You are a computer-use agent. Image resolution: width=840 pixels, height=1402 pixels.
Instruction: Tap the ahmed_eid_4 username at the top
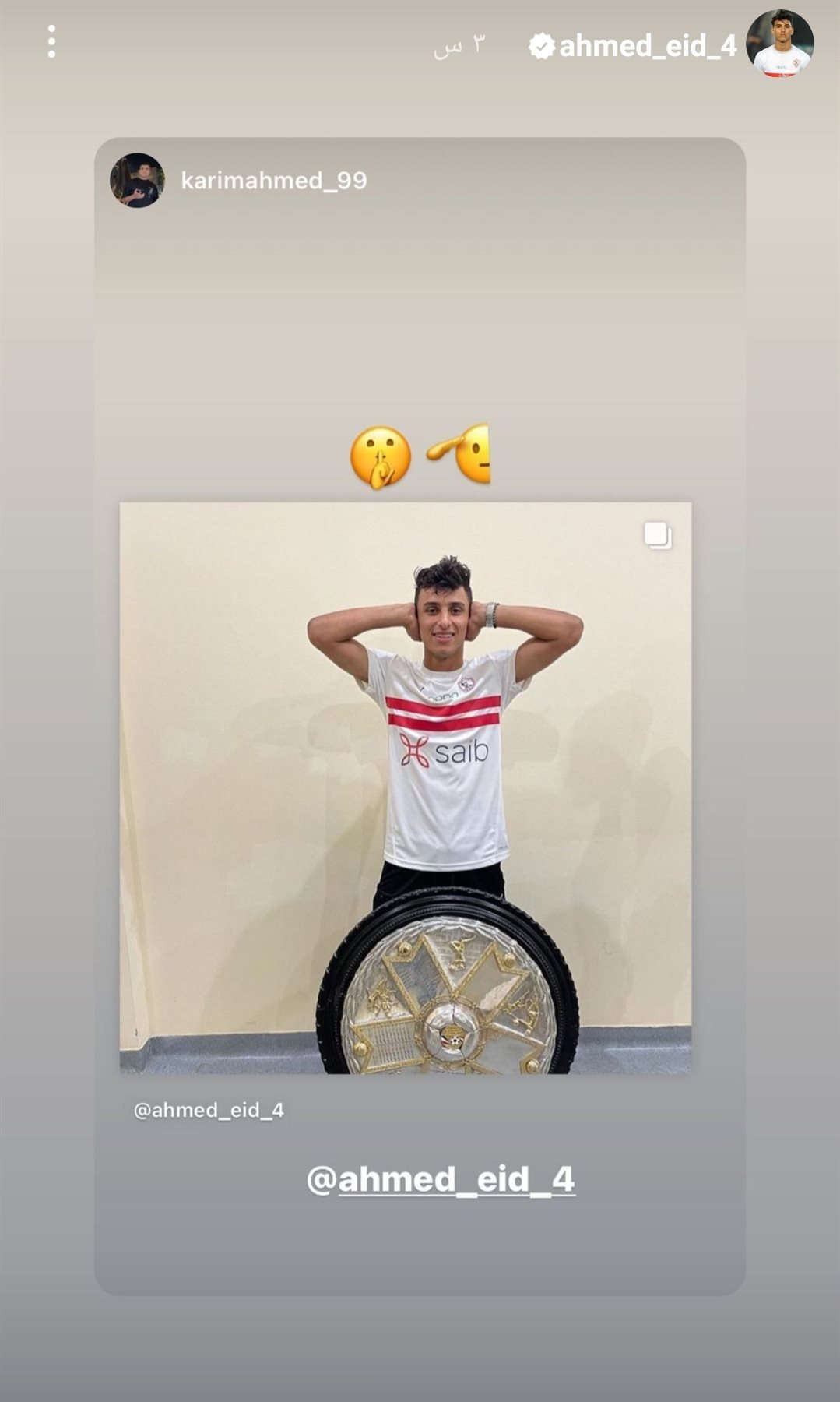(647, 47)
